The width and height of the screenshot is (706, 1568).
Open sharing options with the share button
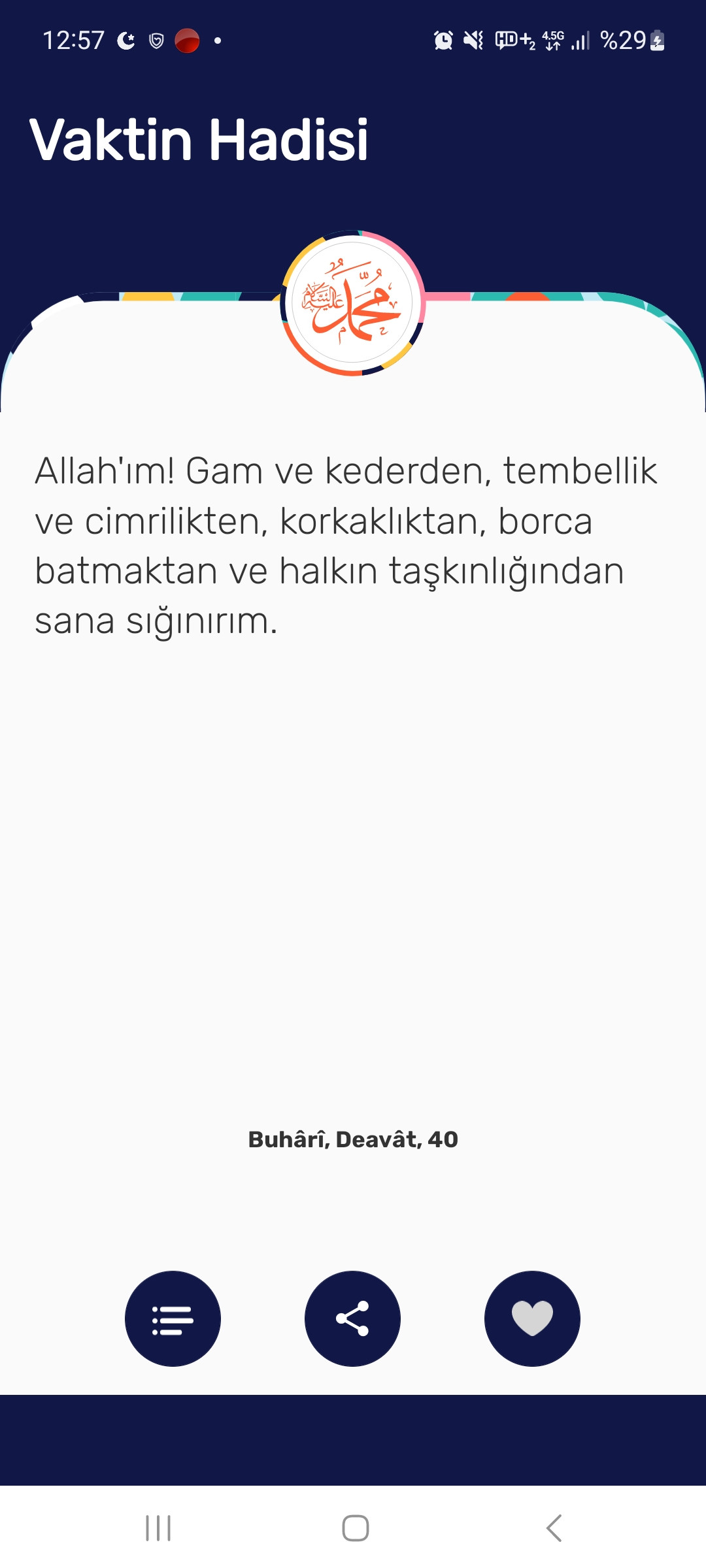(352, 1318)
